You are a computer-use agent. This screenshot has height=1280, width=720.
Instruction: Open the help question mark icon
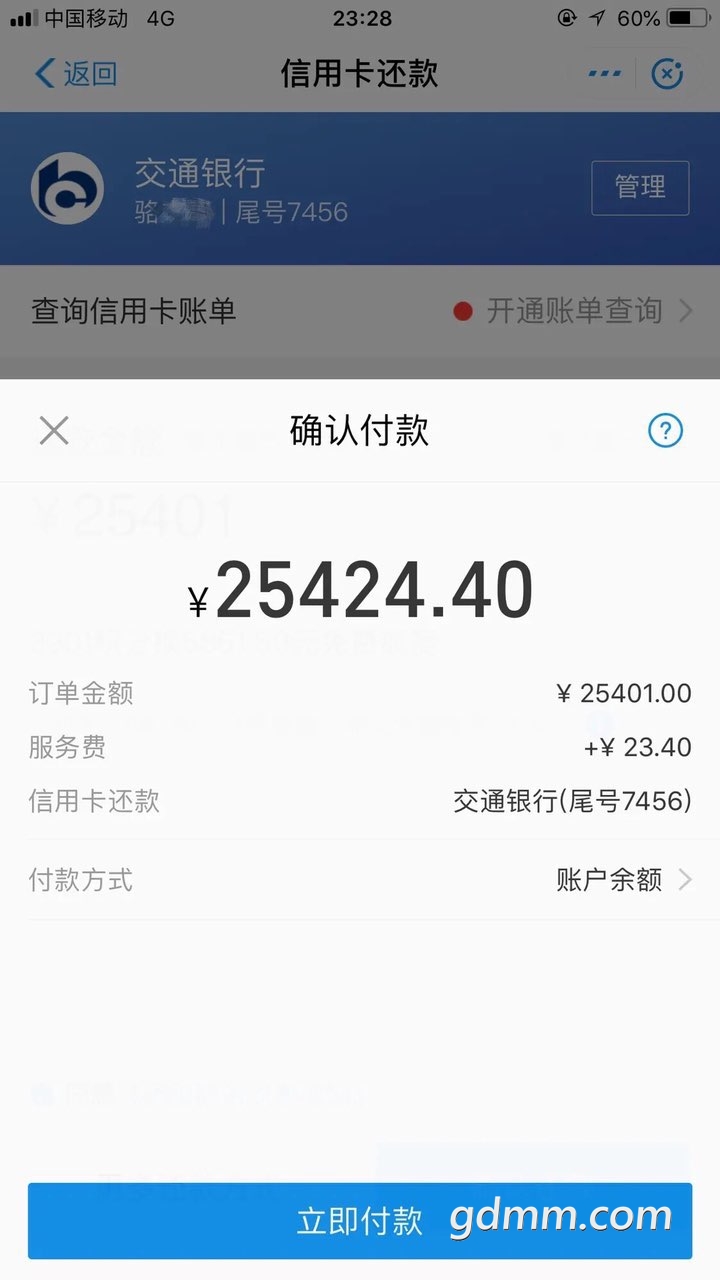coord(665,431)
